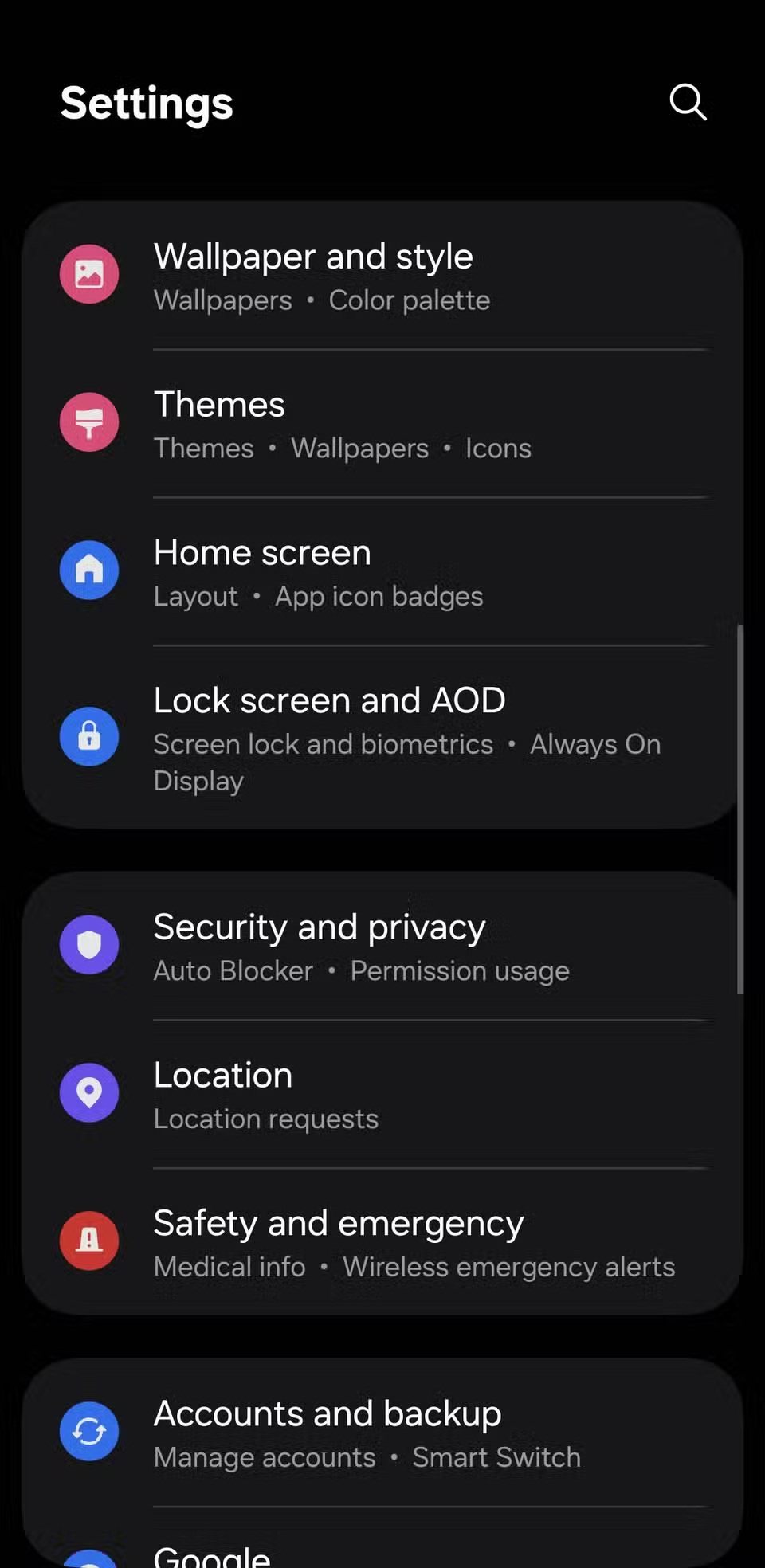Click the scrollbar on the right edge
Image resolution: width=765 pixels, height=1568 pixels.
point(743,797)
